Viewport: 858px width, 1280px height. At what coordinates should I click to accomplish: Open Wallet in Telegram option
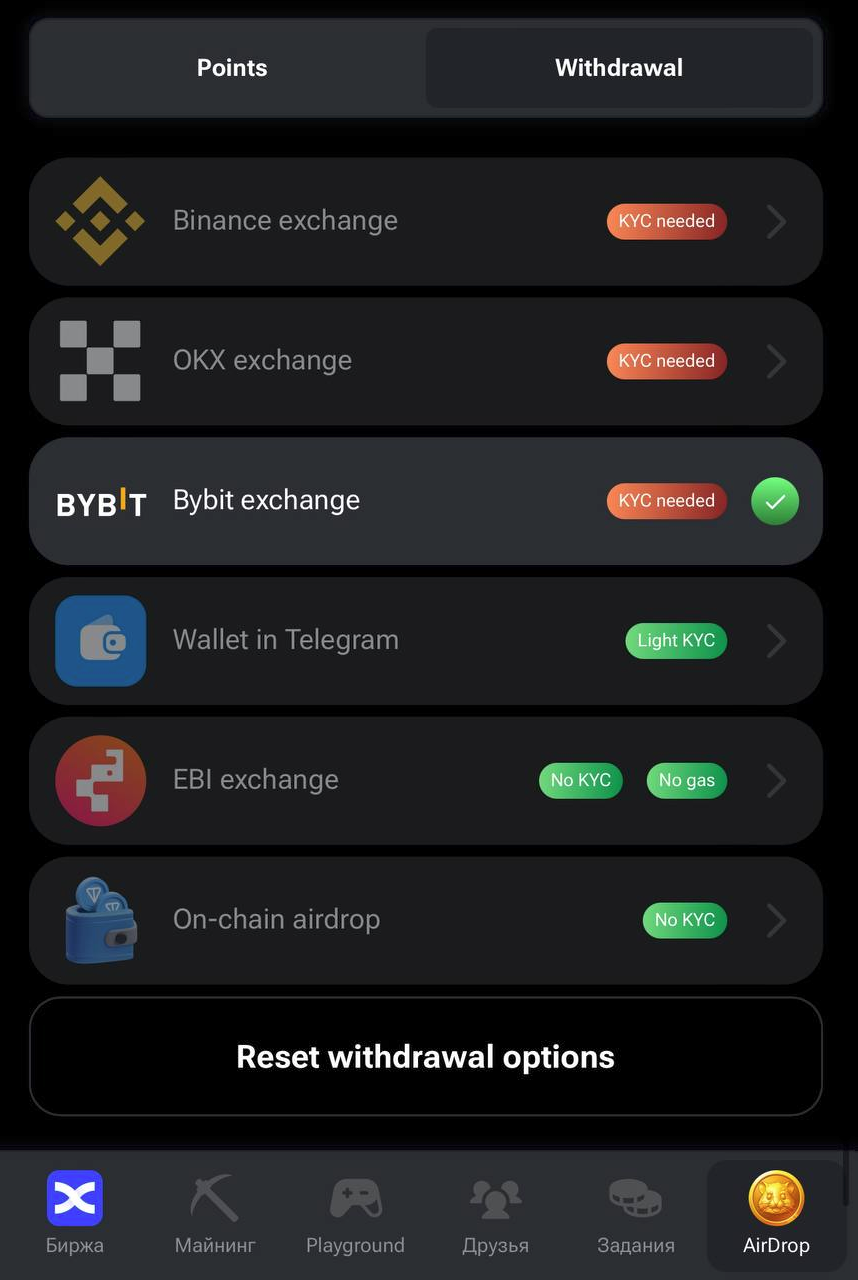(x=425, y=641)
